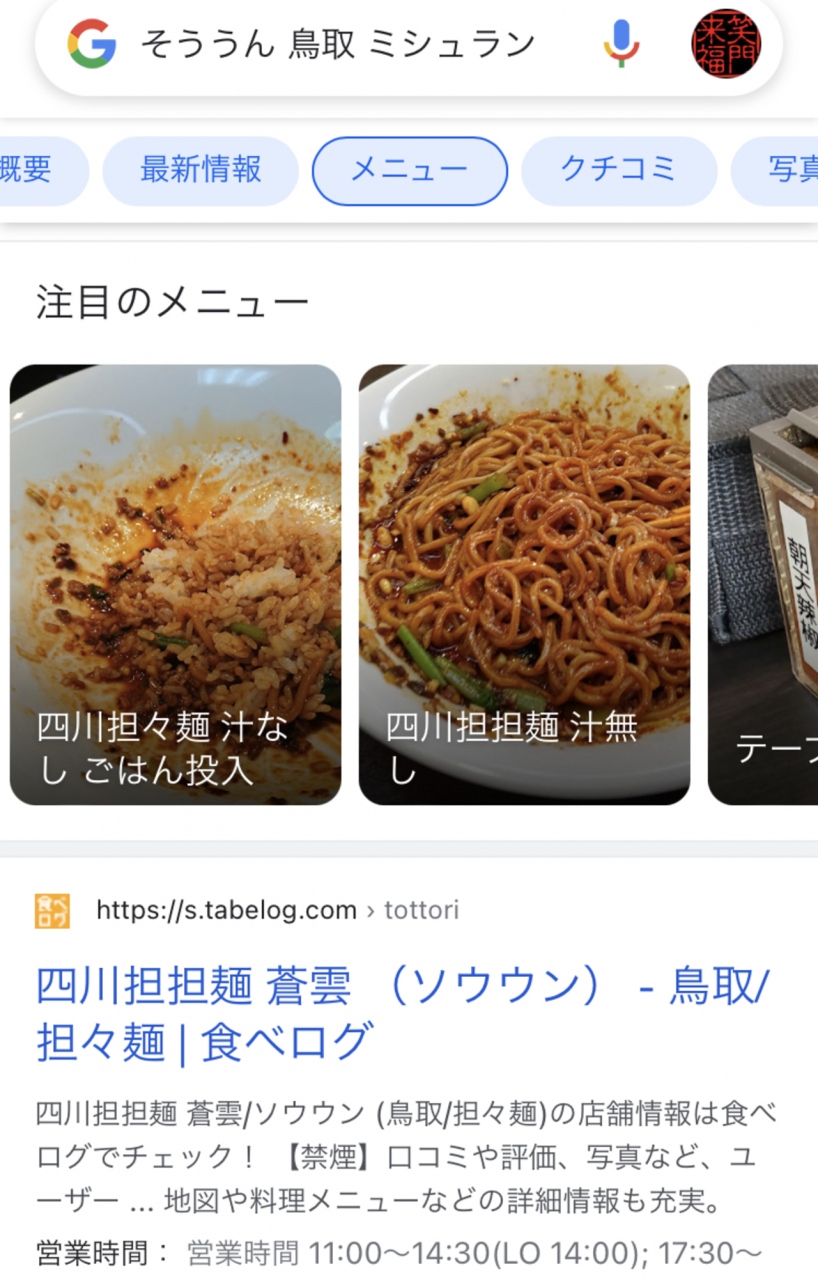Open the account profile avatar

726,45
